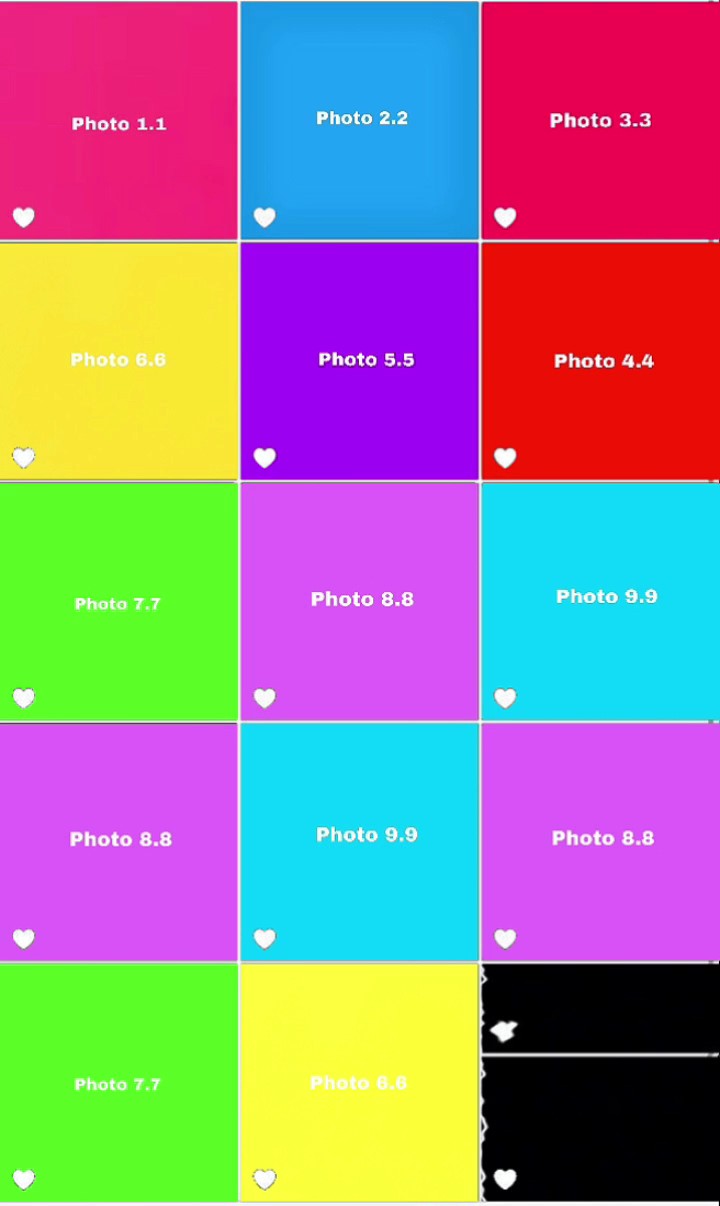Viewport: 720px width, 1206px height.
Task: Open the black unlabeled photo tile
Action: point(600,1082)
